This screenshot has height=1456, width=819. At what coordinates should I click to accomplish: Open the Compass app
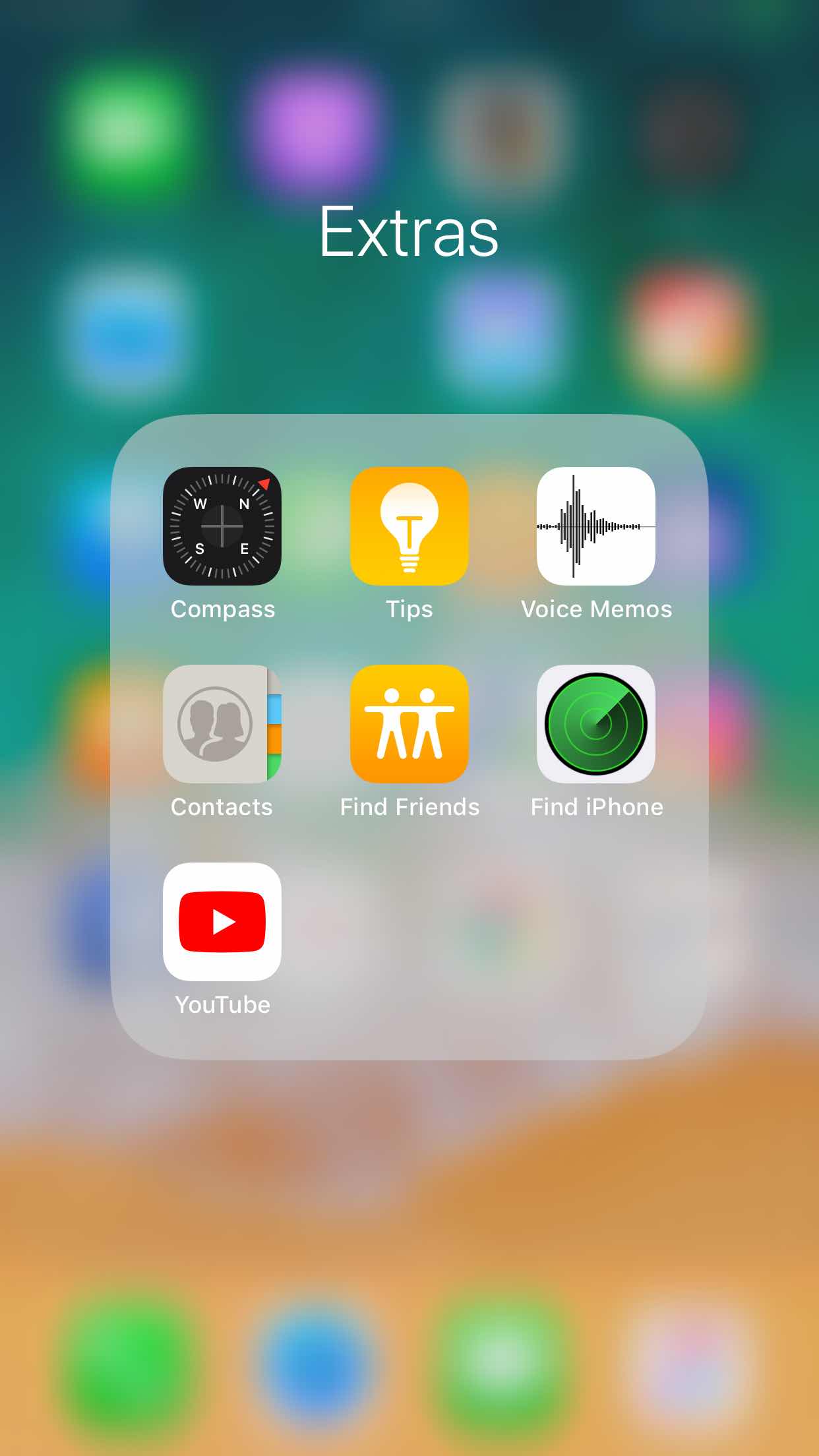(x=222, y=526)
